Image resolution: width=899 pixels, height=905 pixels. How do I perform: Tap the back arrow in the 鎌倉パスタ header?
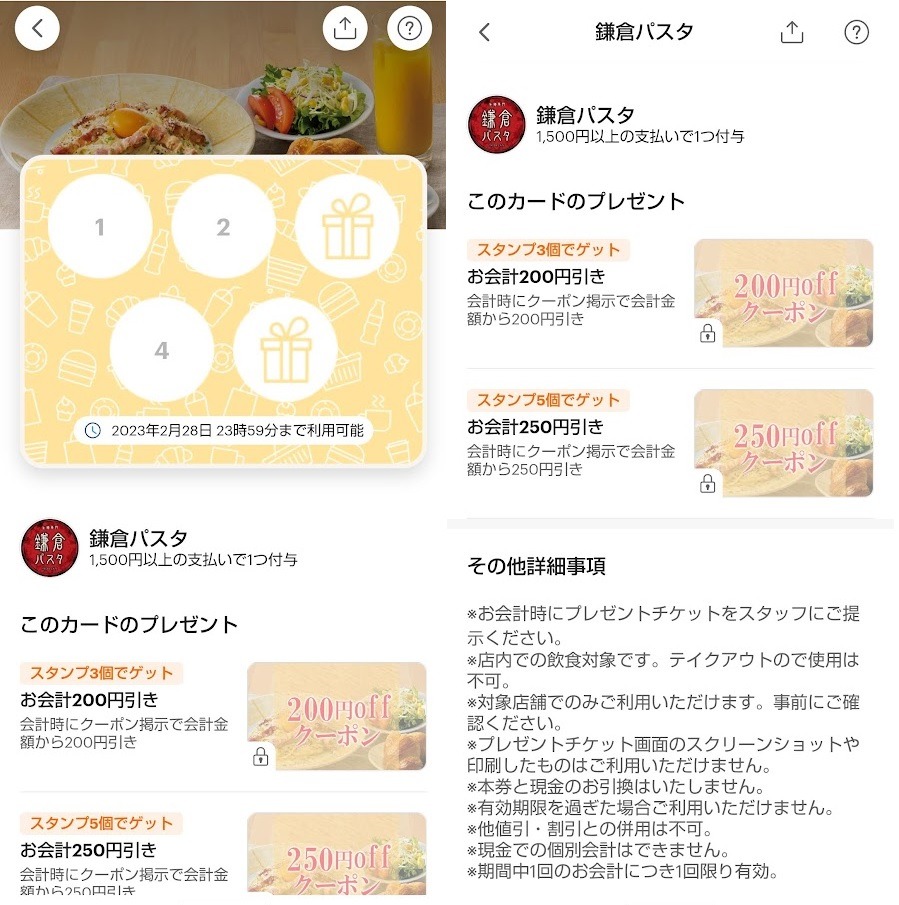pos(484,31)
